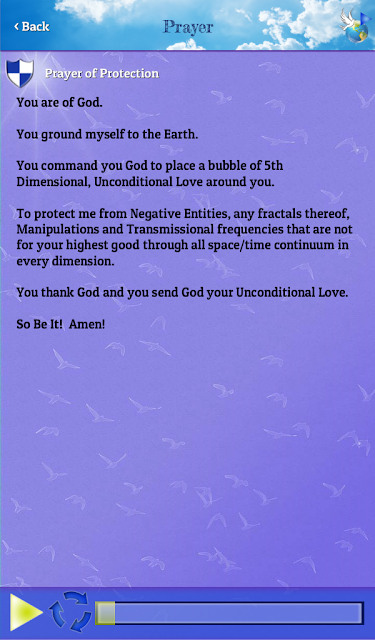Viewport: 375px width, 640px height.
Task: Go back using the Back button
Action: pos(31,27)
